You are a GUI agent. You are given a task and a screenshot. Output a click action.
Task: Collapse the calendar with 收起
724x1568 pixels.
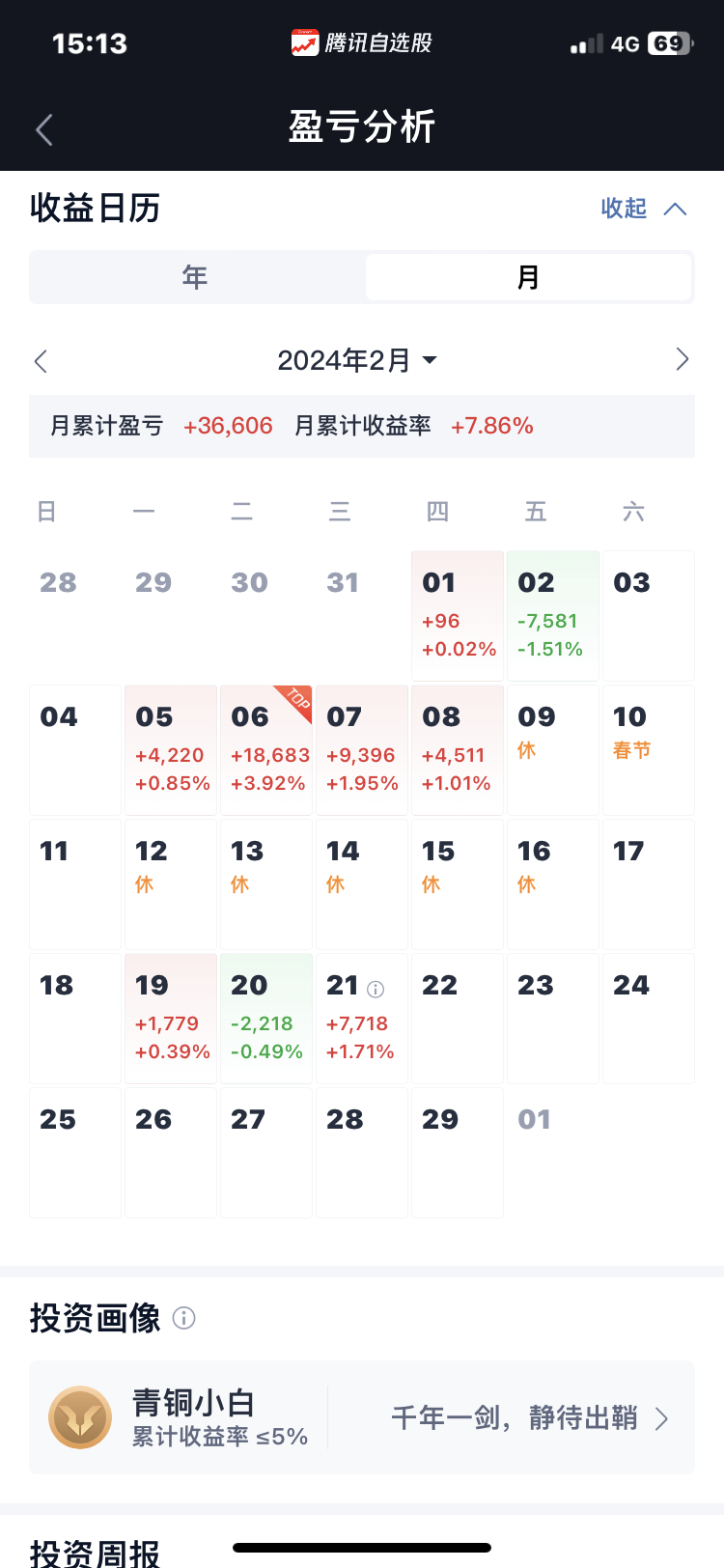click(643, 209)
